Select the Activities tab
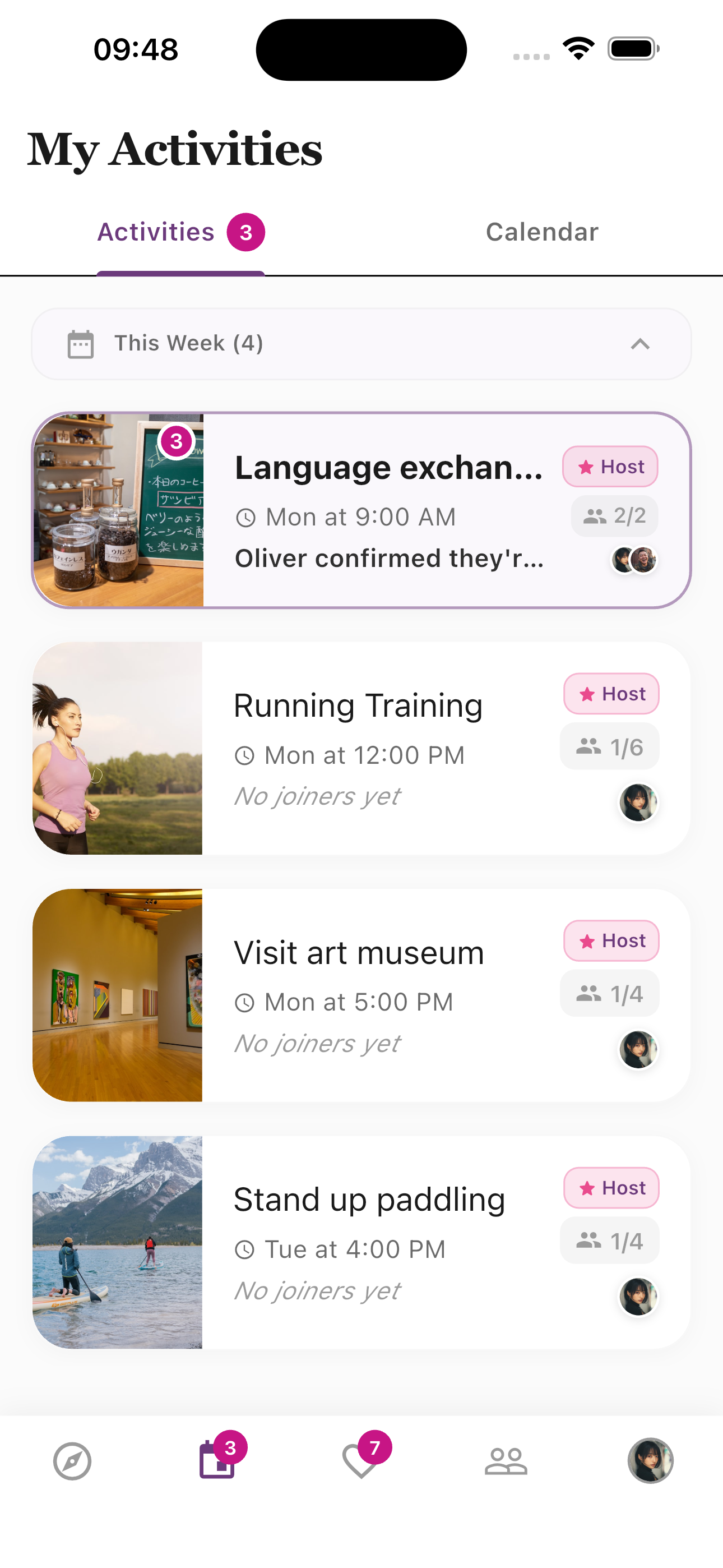Image resolution: width=723 pixels, height=1568 pixels. pyautogui.click(x=156, y=232)
